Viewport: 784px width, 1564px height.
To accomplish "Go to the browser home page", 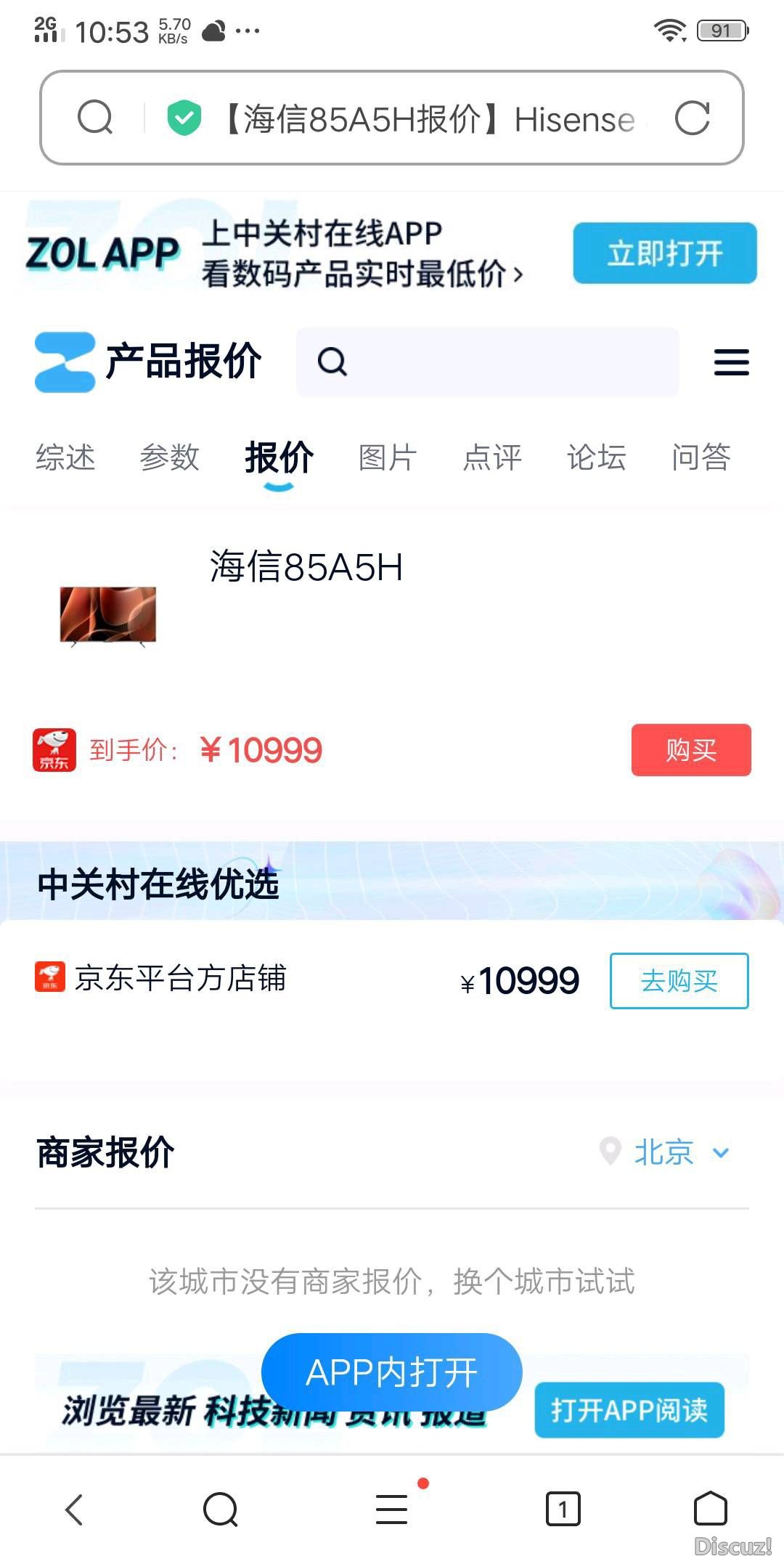I will (x=710, y=1510).
